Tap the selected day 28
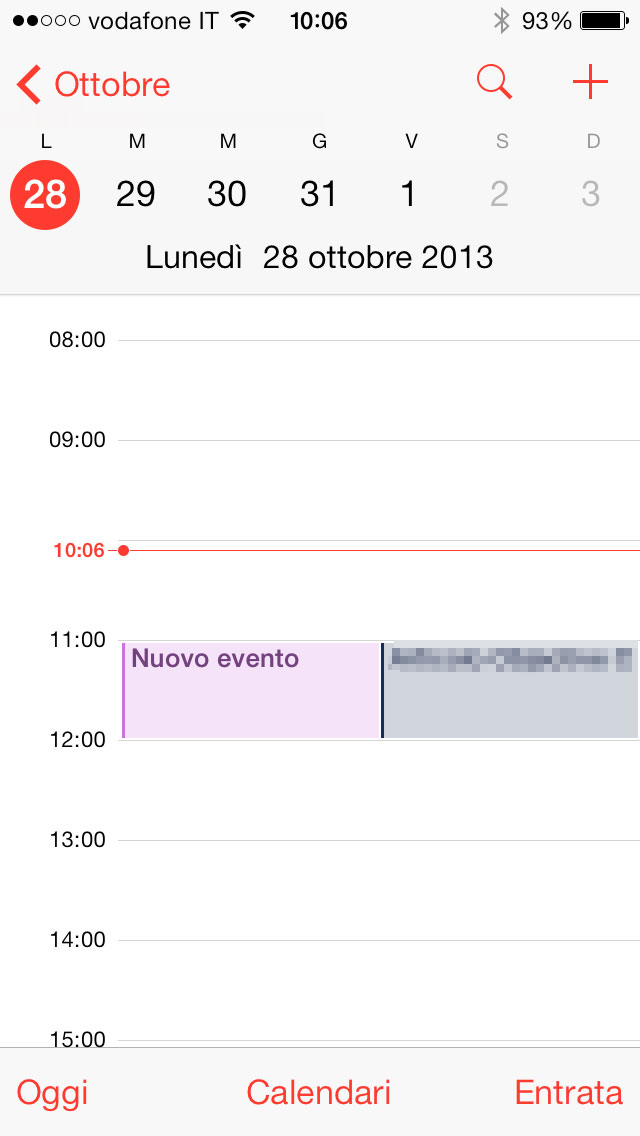 [x=45, y=194]
